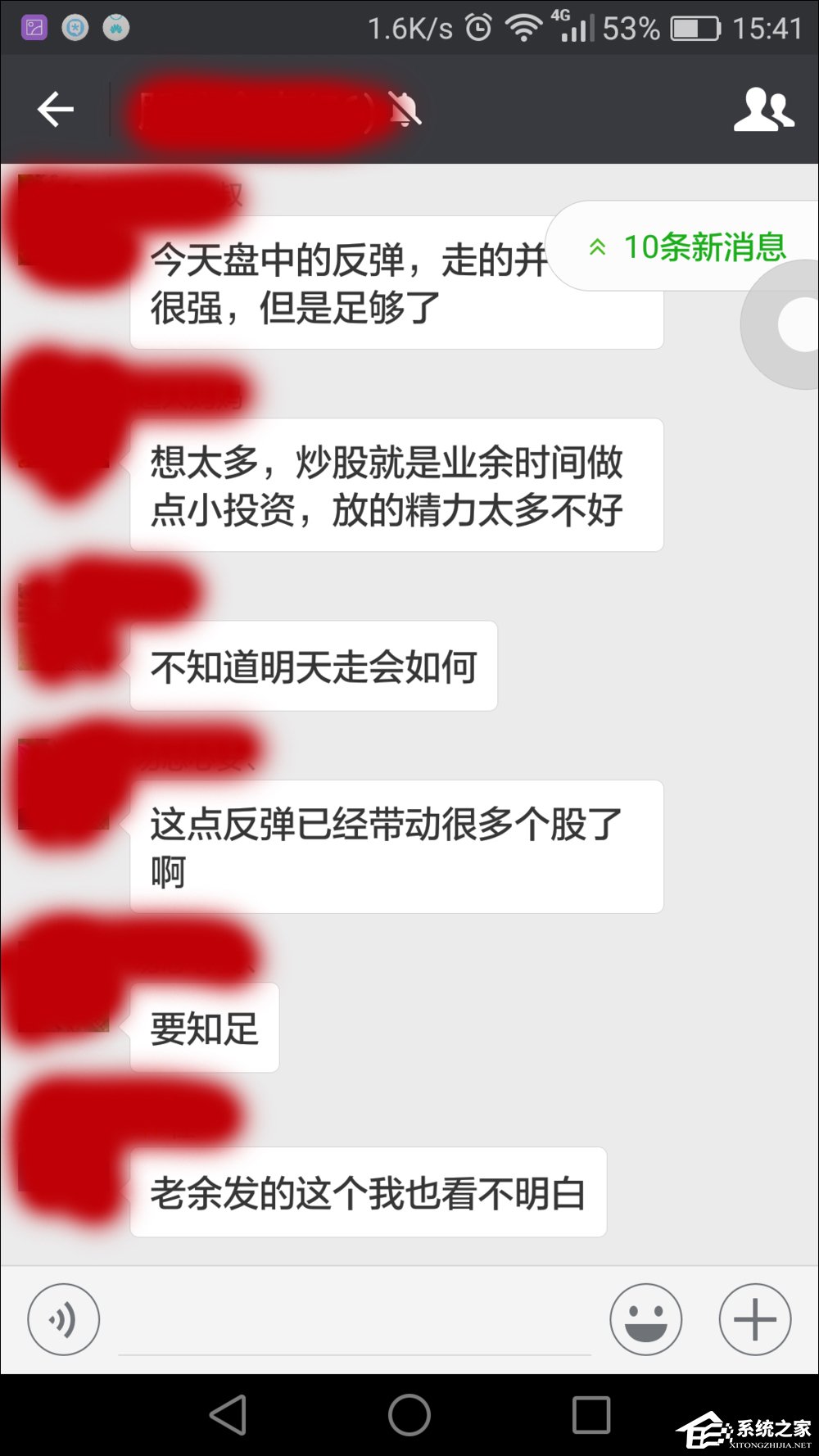Viewport: 819px width, 1456px height.
Task: Switch to voice message input
Action: coord(64,1319)
